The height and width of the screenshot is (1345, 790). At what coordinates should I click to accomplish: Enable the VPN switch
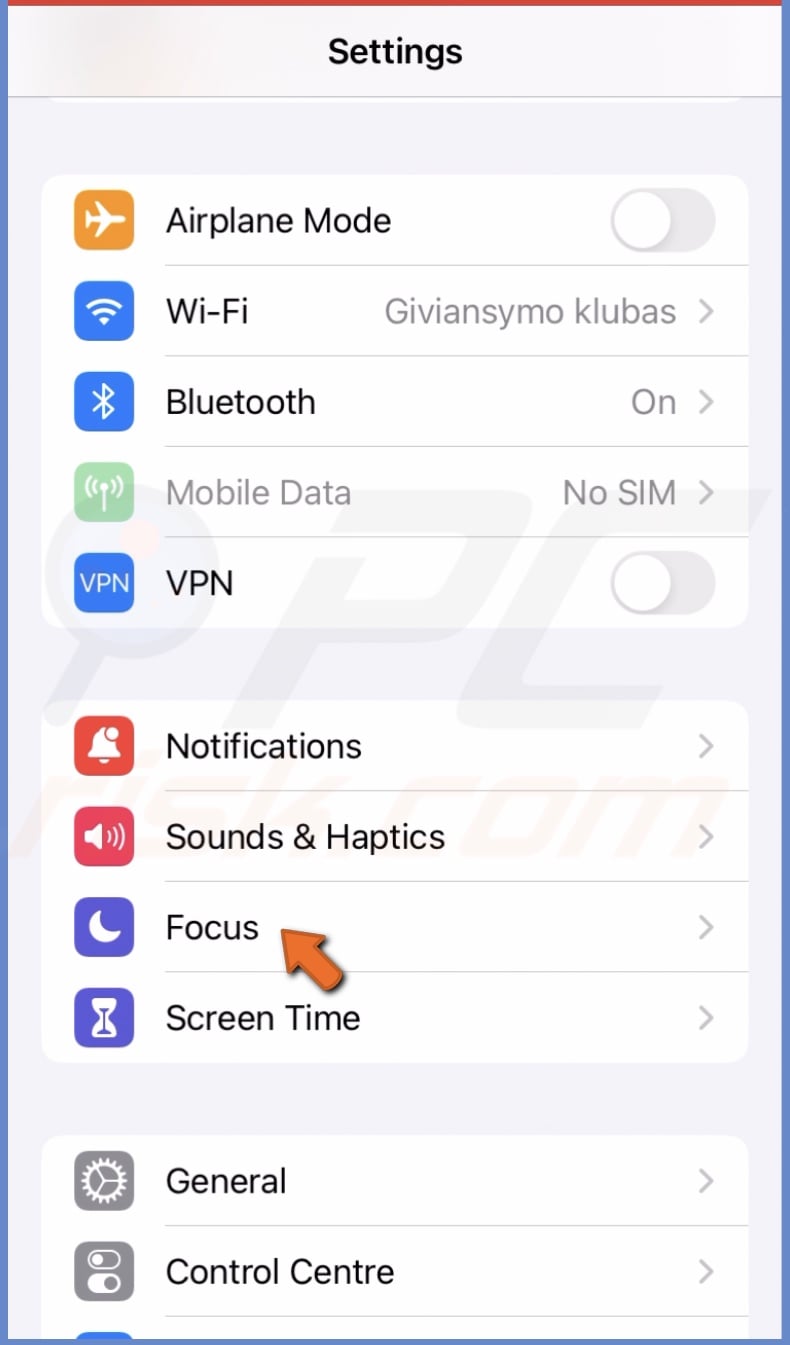[x=662, y=583]
